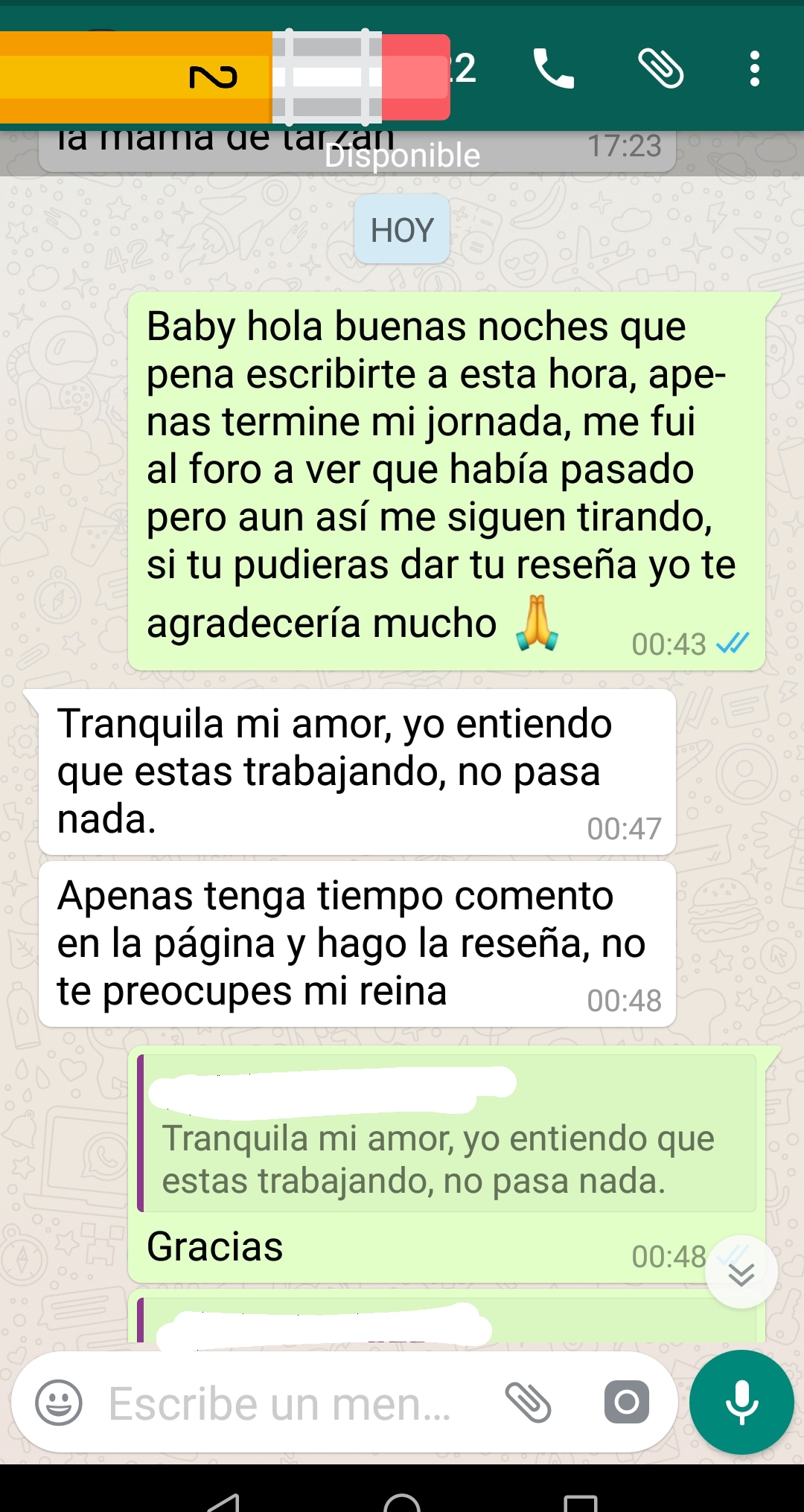The image size is (804, 1512).
Task: Tap the microphone voice message button
Action: [x=741, y=1403]
